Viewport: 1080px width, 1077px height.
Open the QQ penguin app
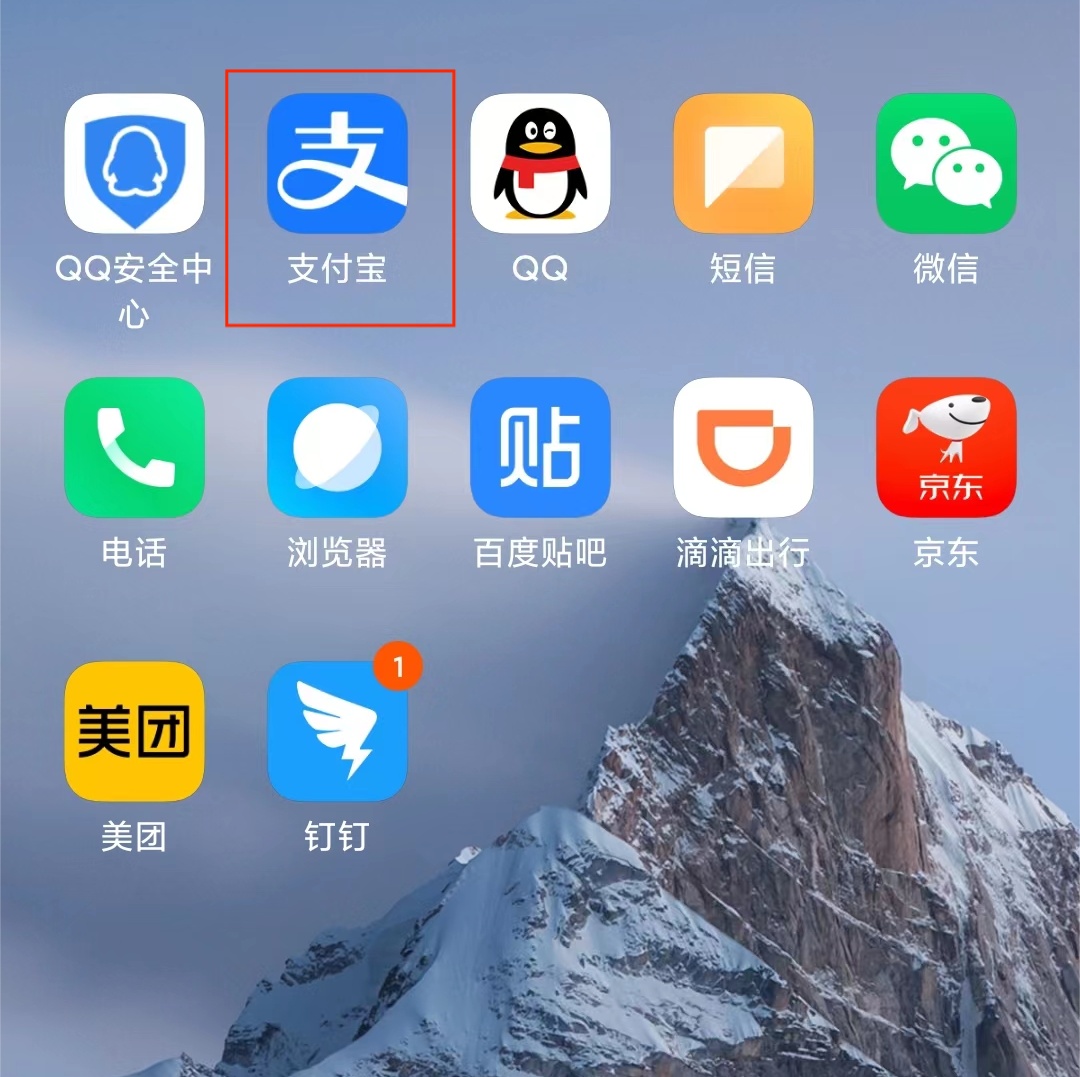(540, 164)
